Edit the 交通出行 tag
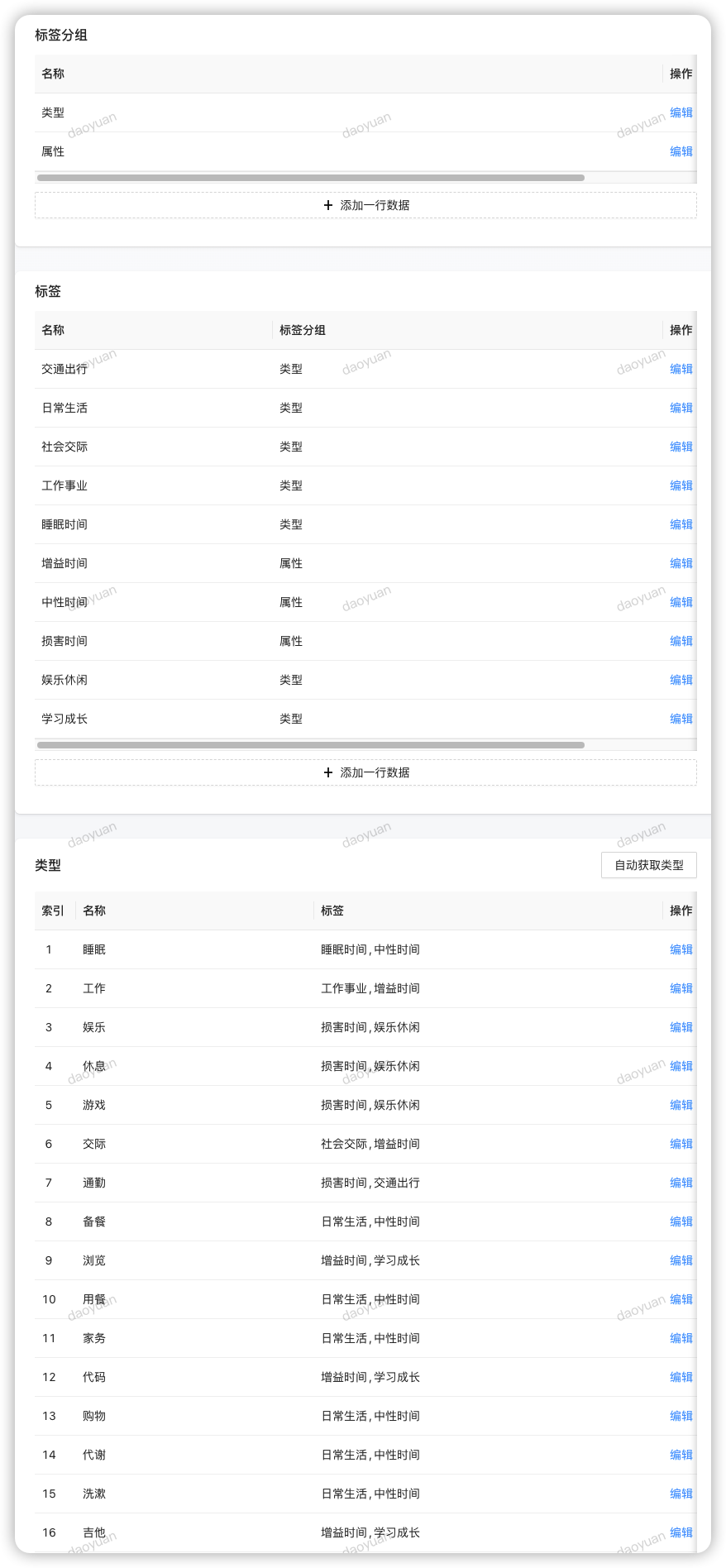Viewport: 726px width, 1568px height. [x=681, y=369]
